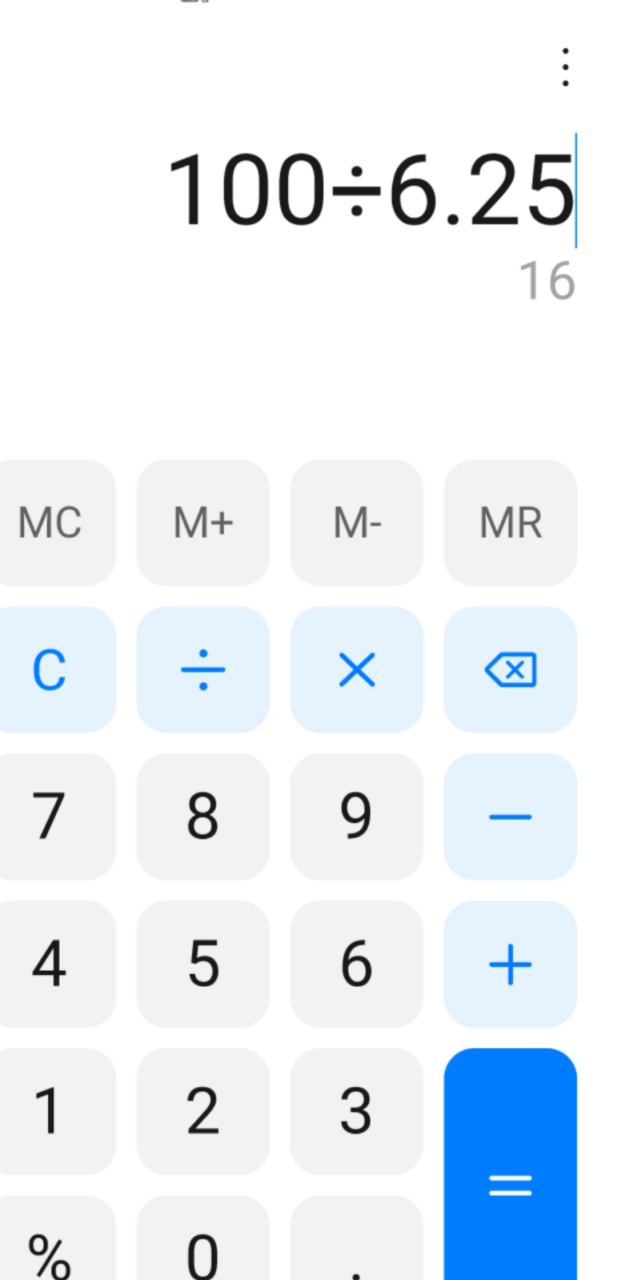
Task: Calculate result with the equals button
Action: [510, 1164]
